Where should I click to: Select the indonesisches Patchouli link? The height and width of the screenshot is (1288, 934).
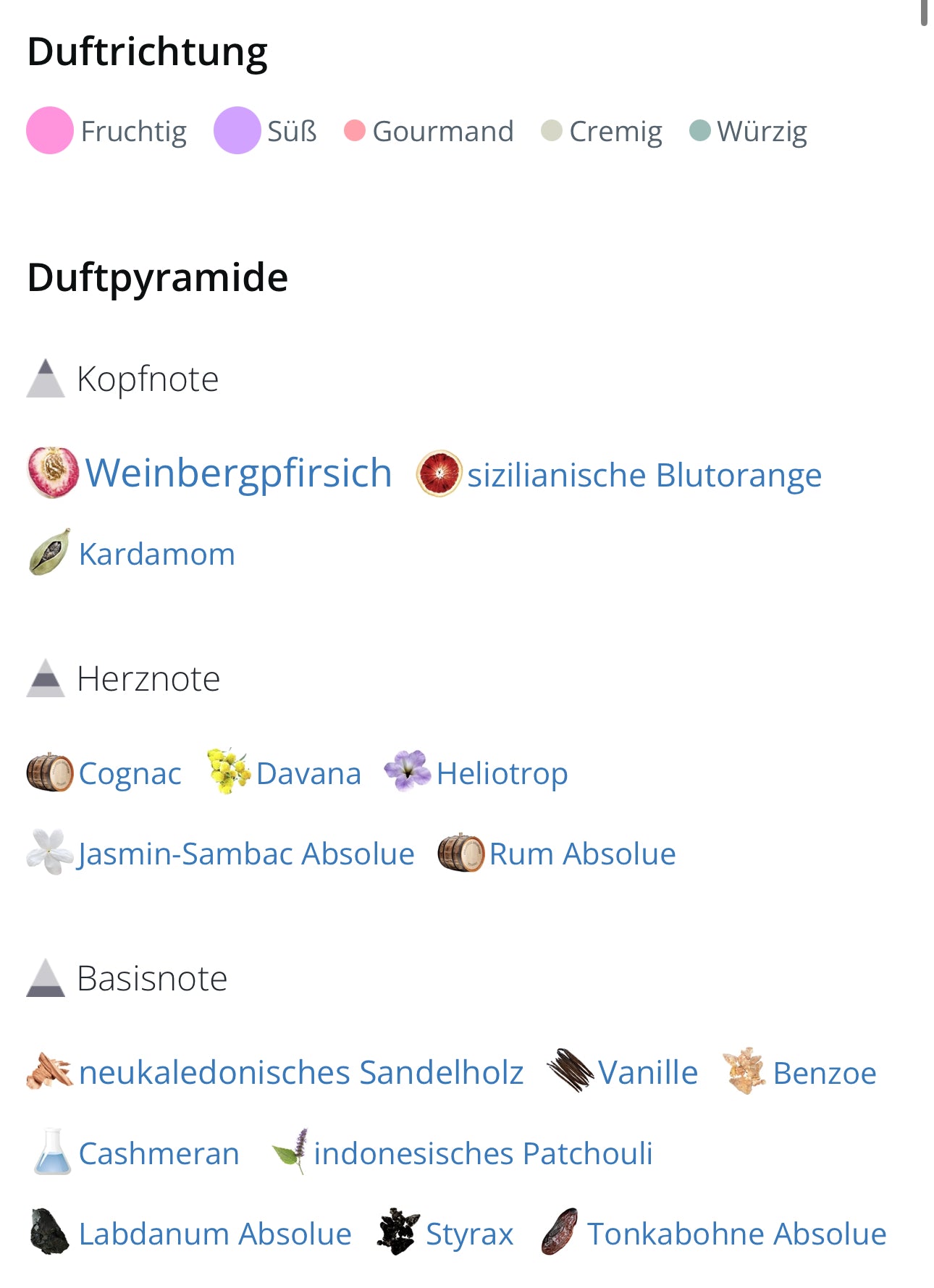[482, 1154]
